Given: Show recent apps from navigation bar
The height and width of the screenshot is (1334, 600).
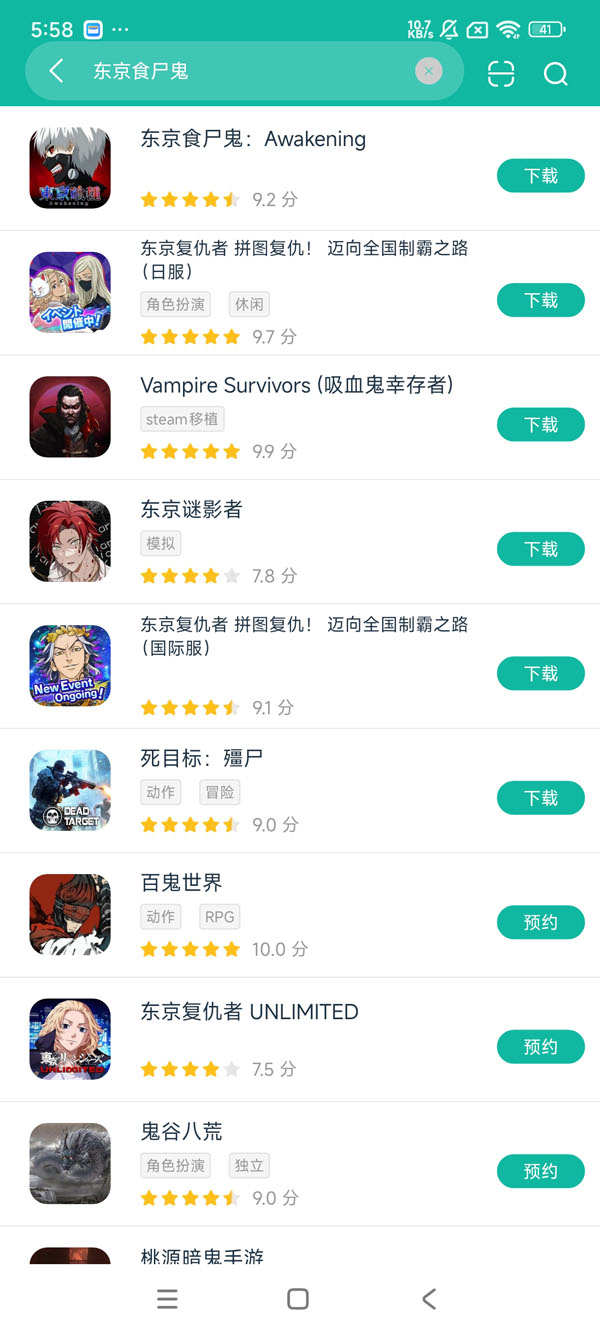Looking at the screenshot, I should (168, 1298).
